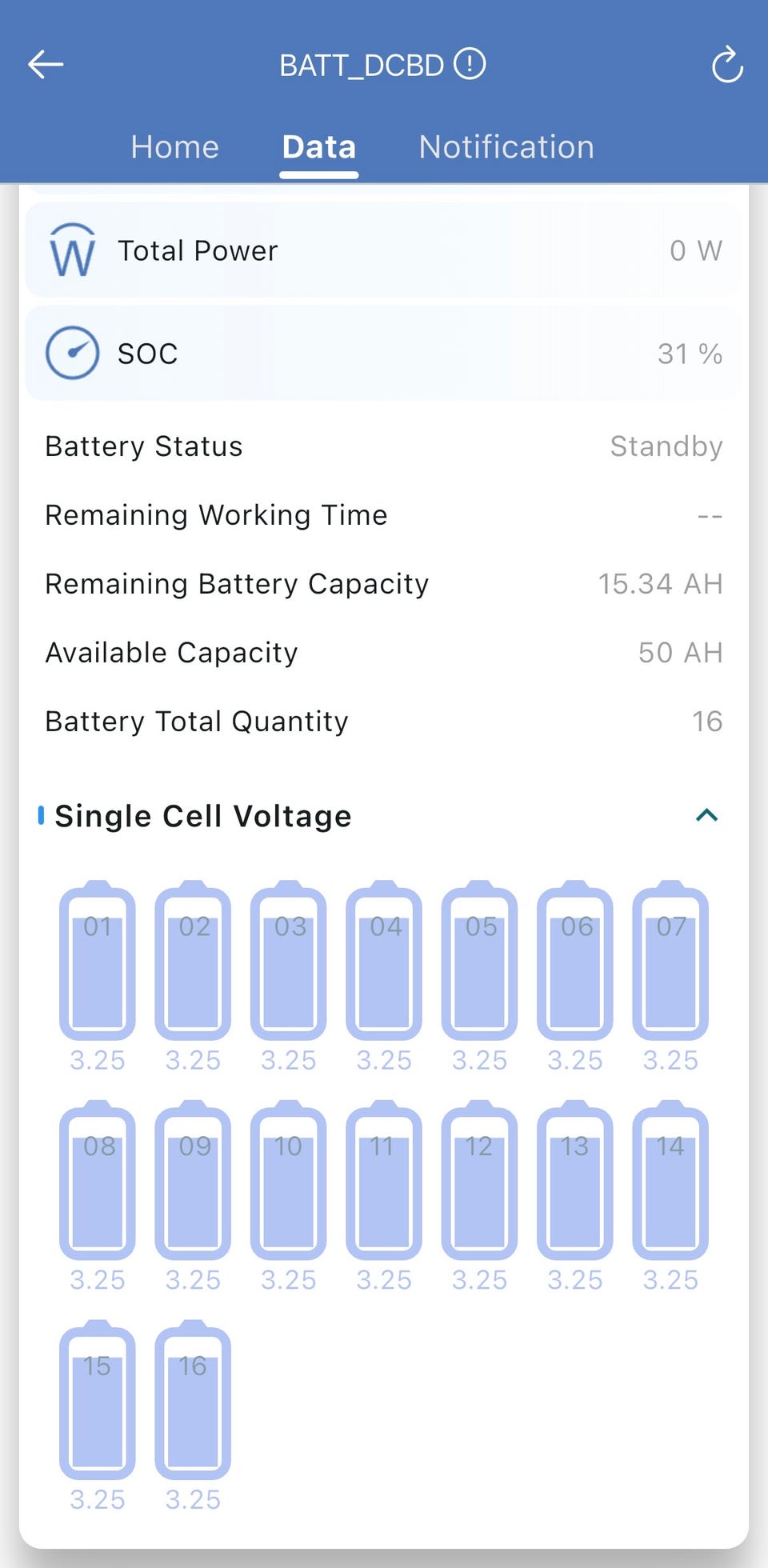This screenshot has width=768, height=1568.
Task: Refresh the battery data
Action: (727, 65)
